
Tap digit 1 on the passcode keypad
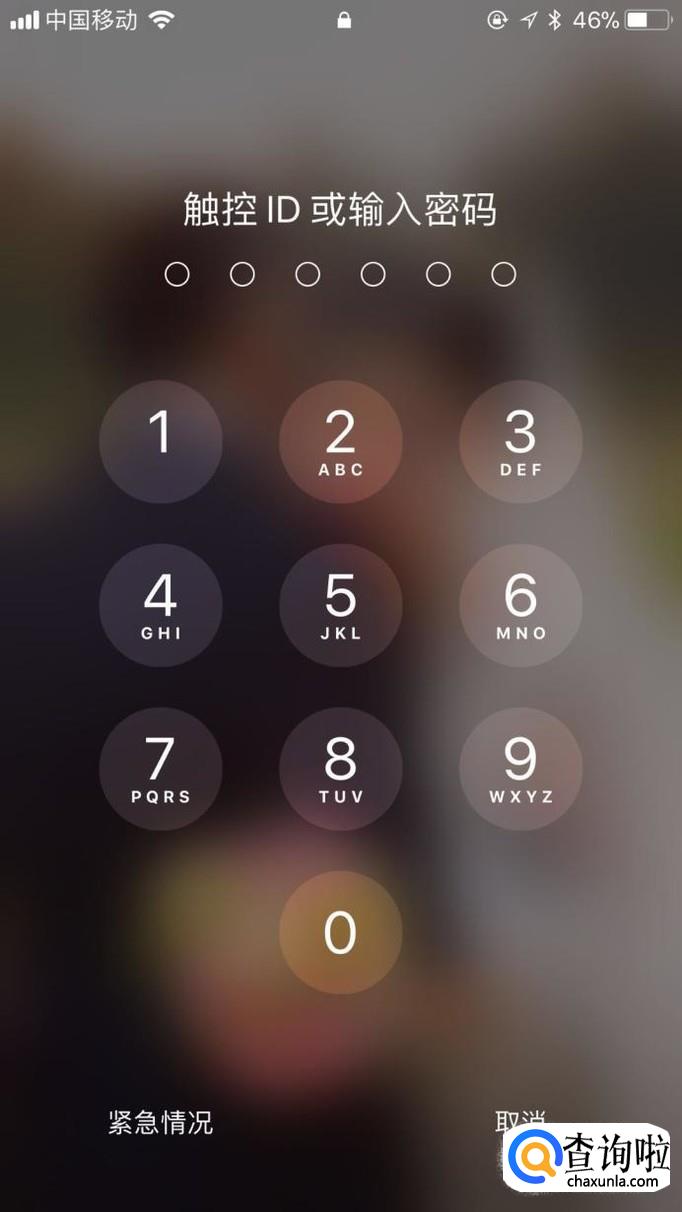point(160,441)
